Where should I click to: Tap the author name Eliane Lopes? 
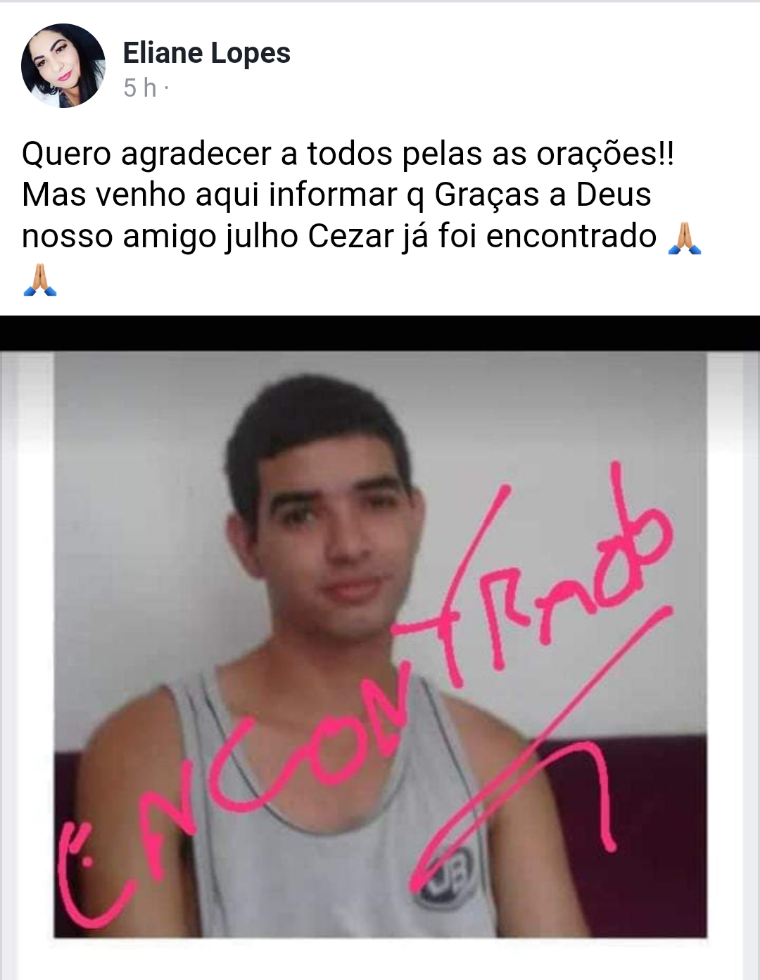click(206, 54)
